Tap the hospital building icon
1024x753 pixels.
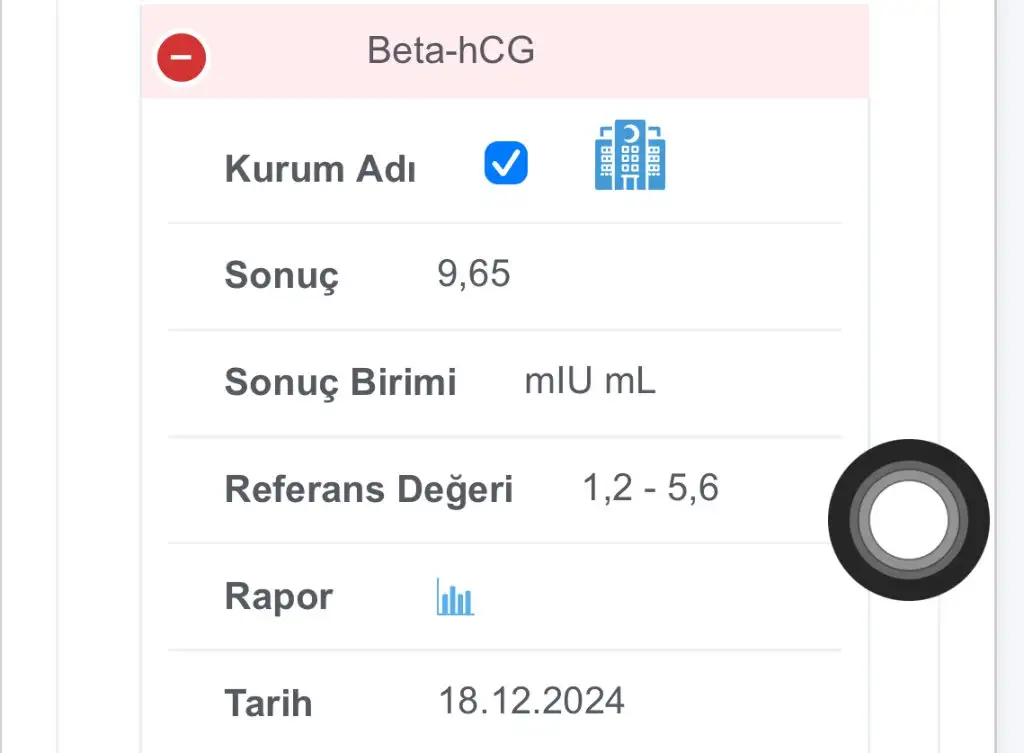[x=630, y=155]
